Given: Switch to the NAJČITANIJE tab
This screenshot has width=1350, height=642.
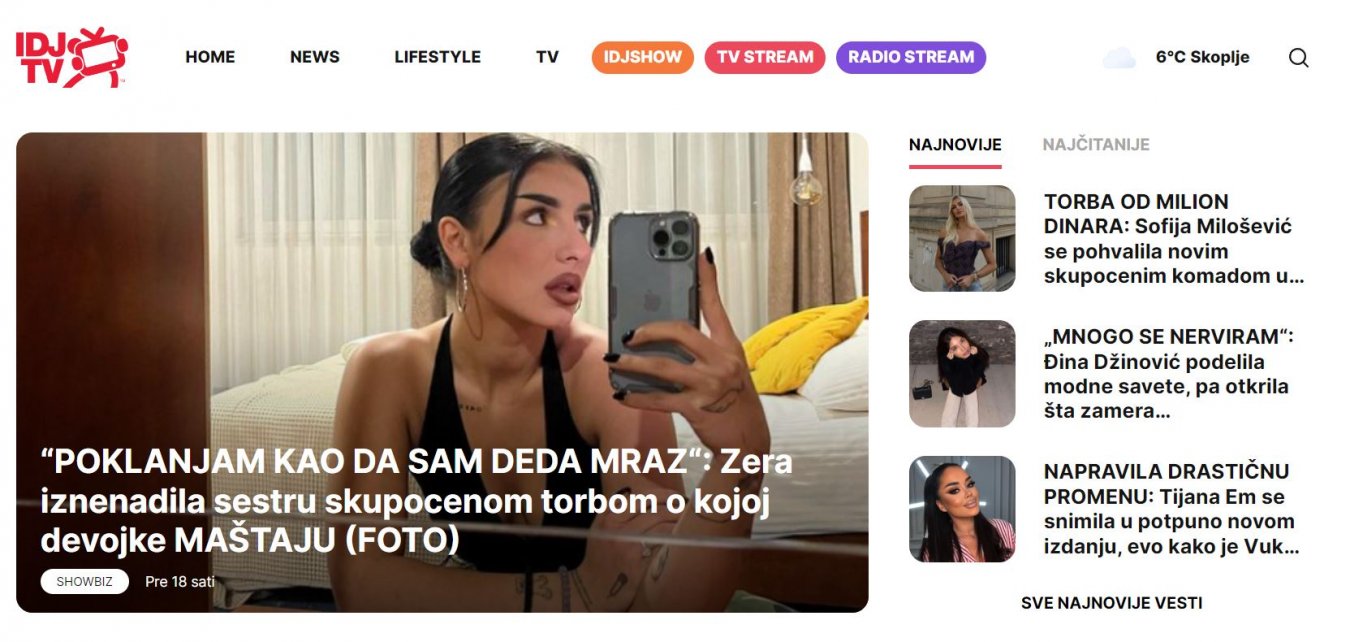Looking at the screenshot, I should (x=1096, y=145).
